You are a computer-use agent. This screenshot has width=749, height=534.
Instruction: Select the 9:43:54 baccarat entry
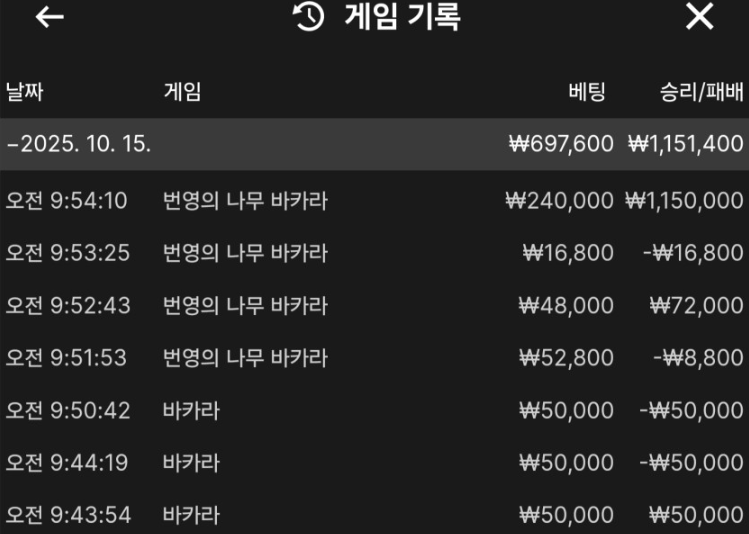tap(374, 515)
